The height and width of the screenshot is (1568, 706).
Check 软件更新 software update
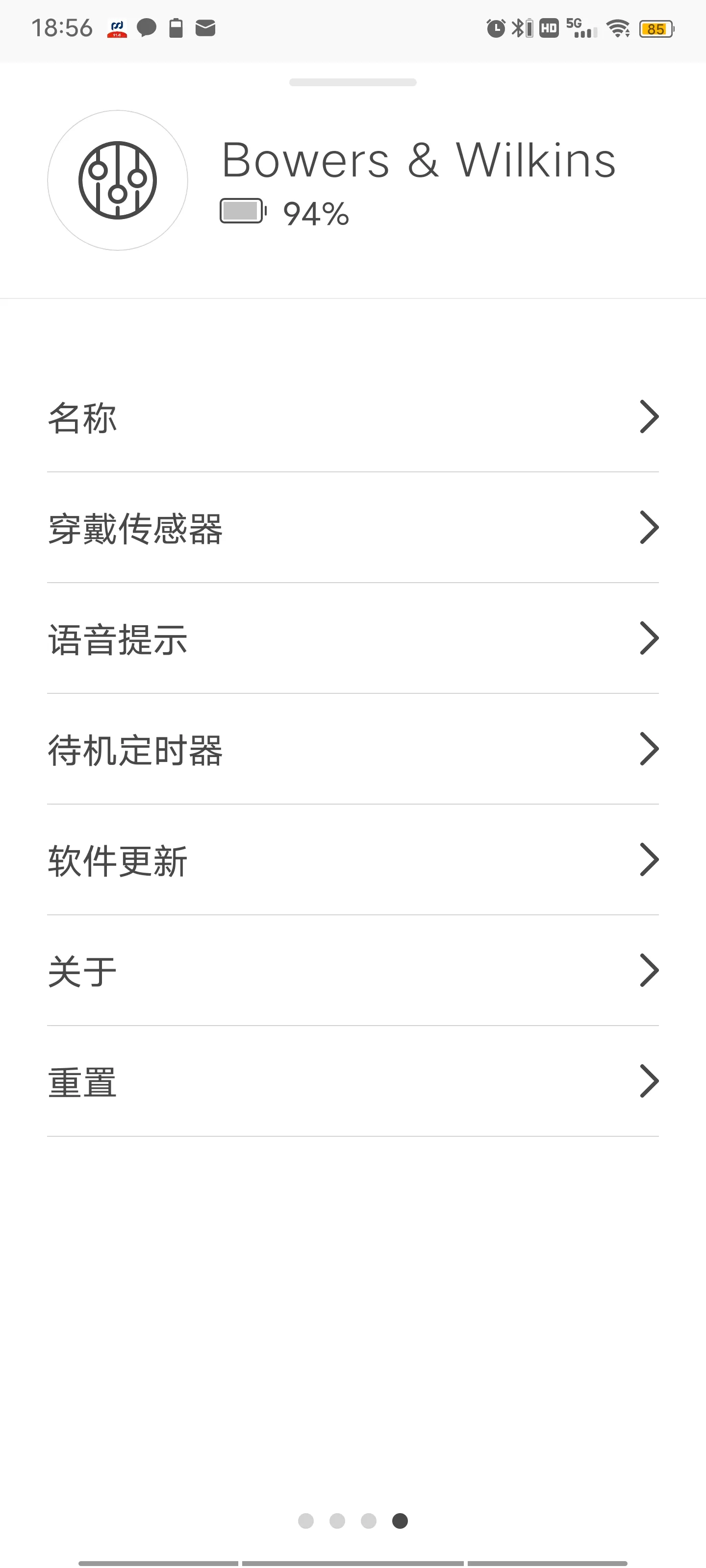tap(353, 860)
